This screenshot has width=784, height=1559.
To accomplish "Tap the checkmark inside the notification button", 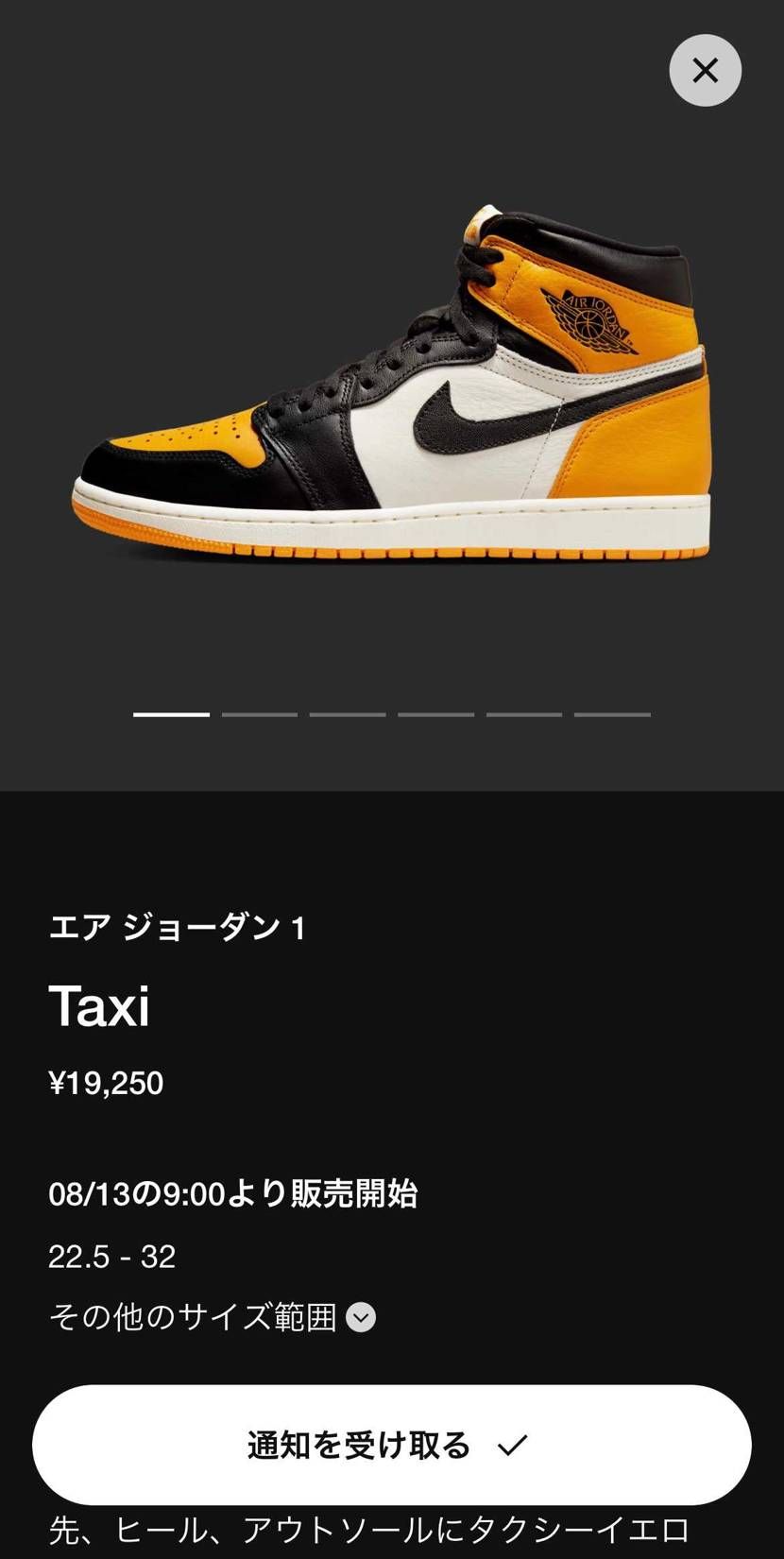I will pos(510,1444).
